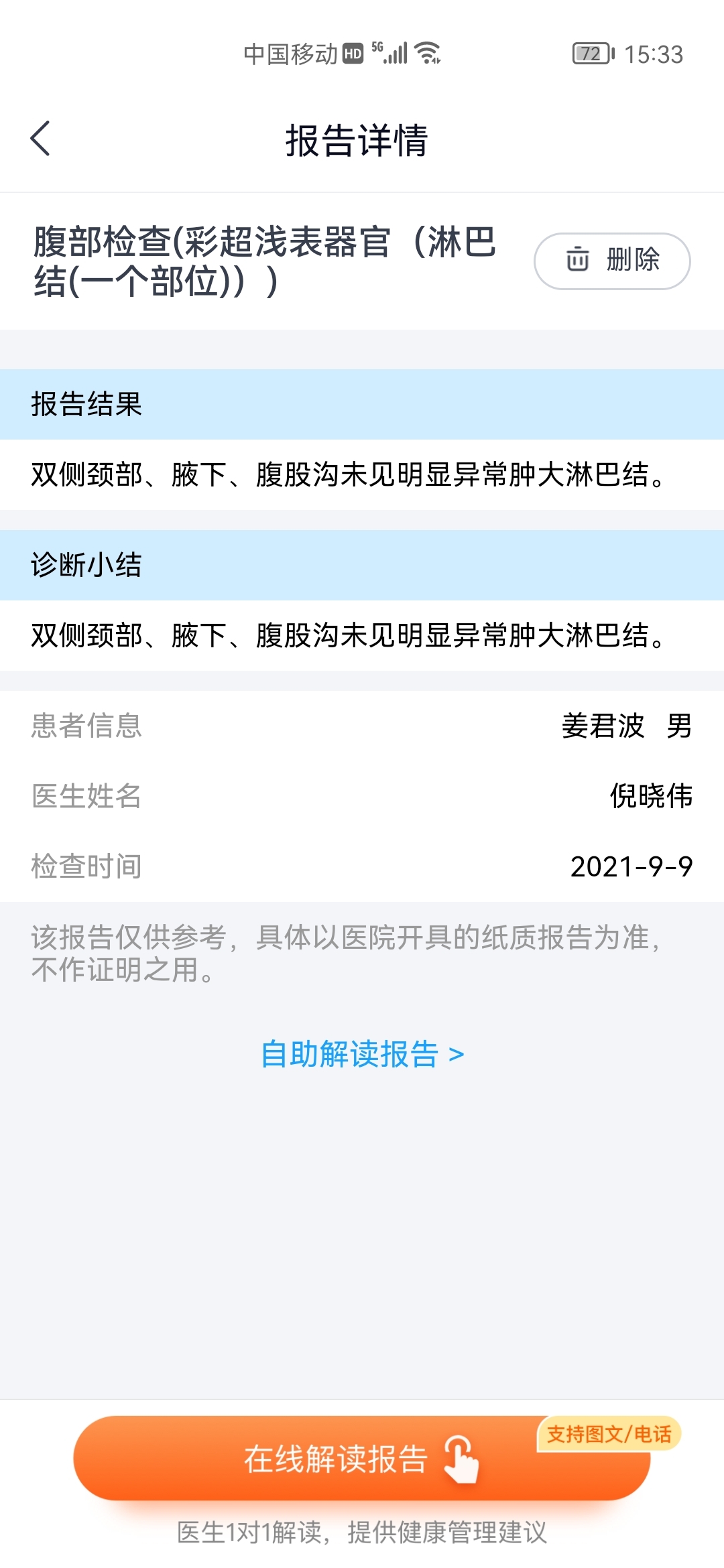Tap the 删除 button to delete the report
This screenshot has width=724, height=1568.
tap(611, 261)
